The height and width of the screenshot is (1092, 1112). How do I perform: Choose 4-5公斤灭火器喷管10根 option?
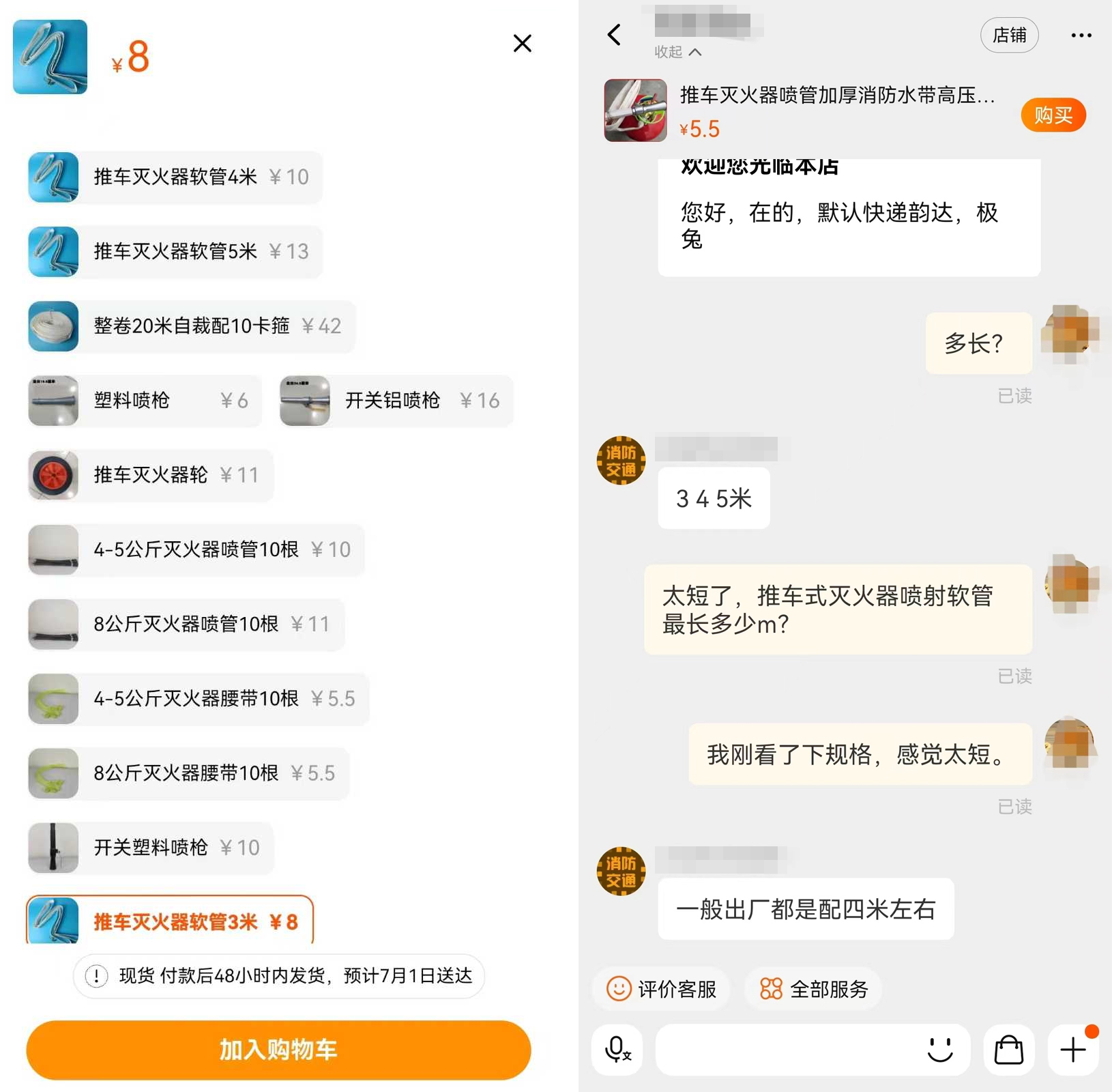196,549
